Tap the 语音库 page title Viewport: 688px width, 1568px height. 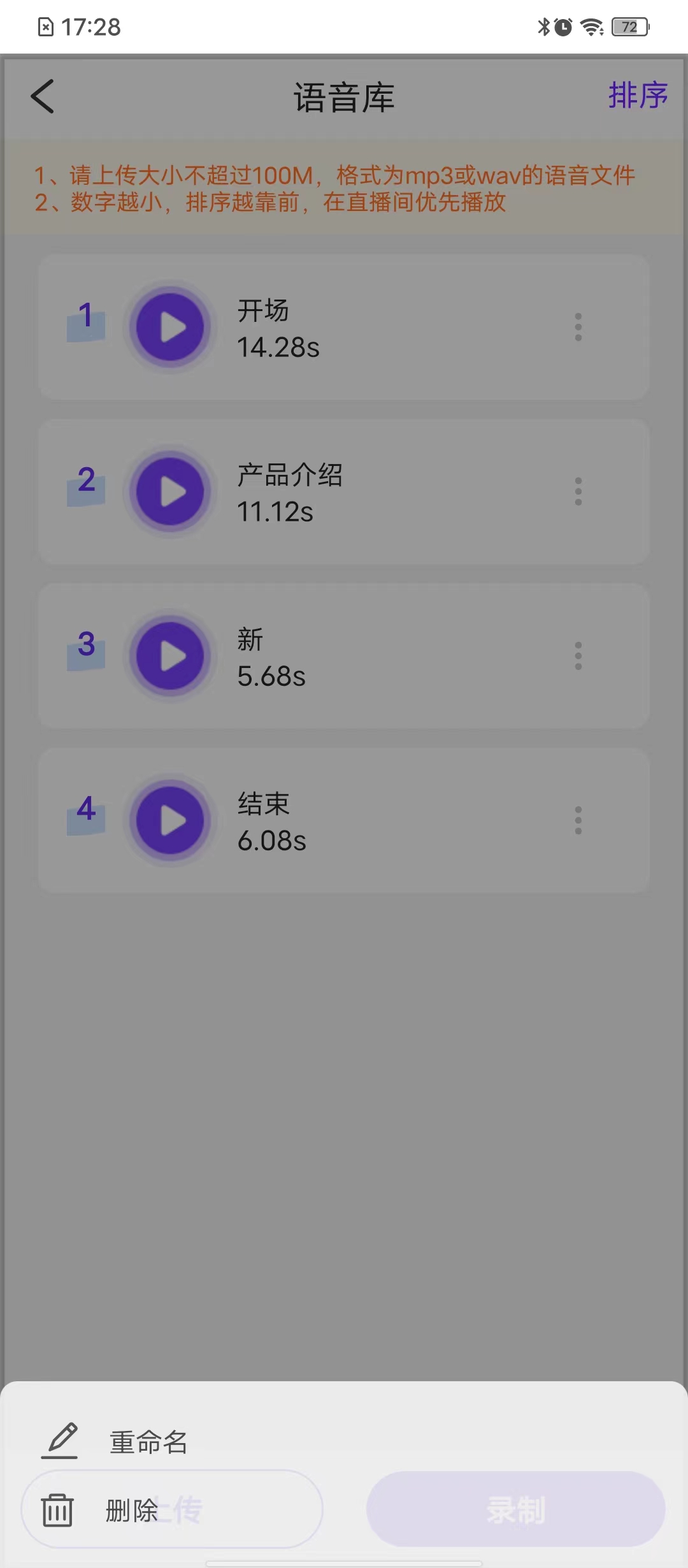pos(344,97)
